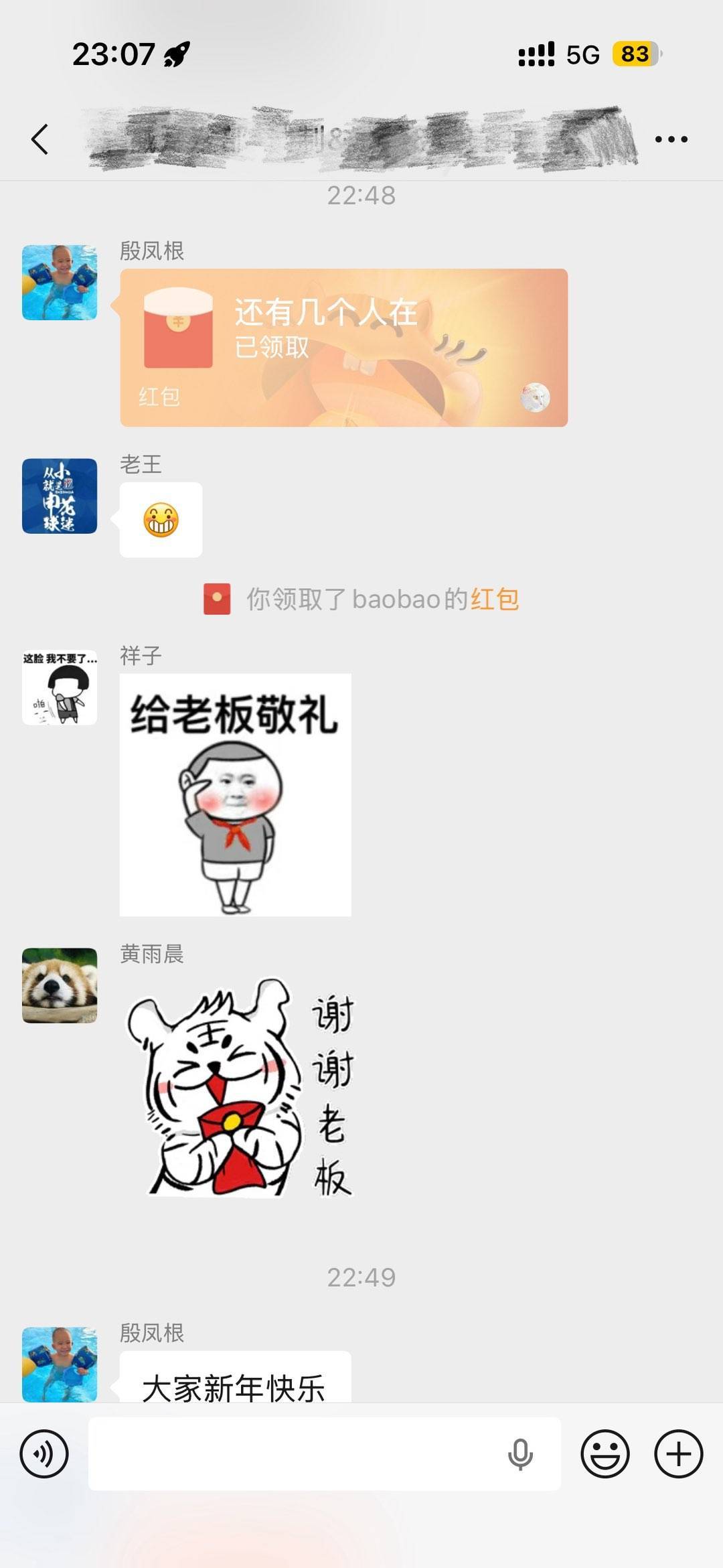
Task: Open the three-dot chat options menu
Action: pos(671,139)
